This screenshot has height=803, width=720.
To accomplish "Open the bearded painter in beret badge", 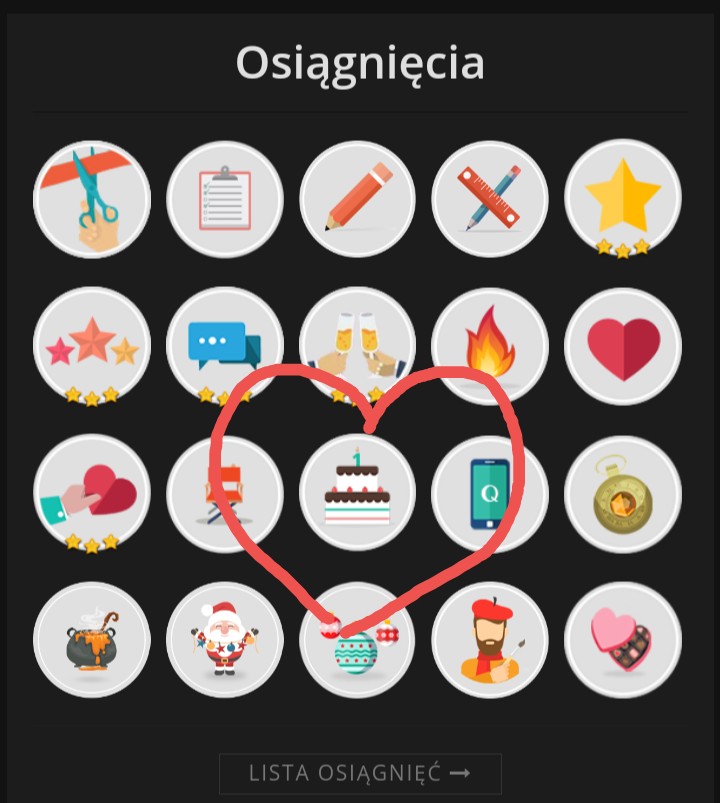I will pyautogui.click(x=490, y=640).
